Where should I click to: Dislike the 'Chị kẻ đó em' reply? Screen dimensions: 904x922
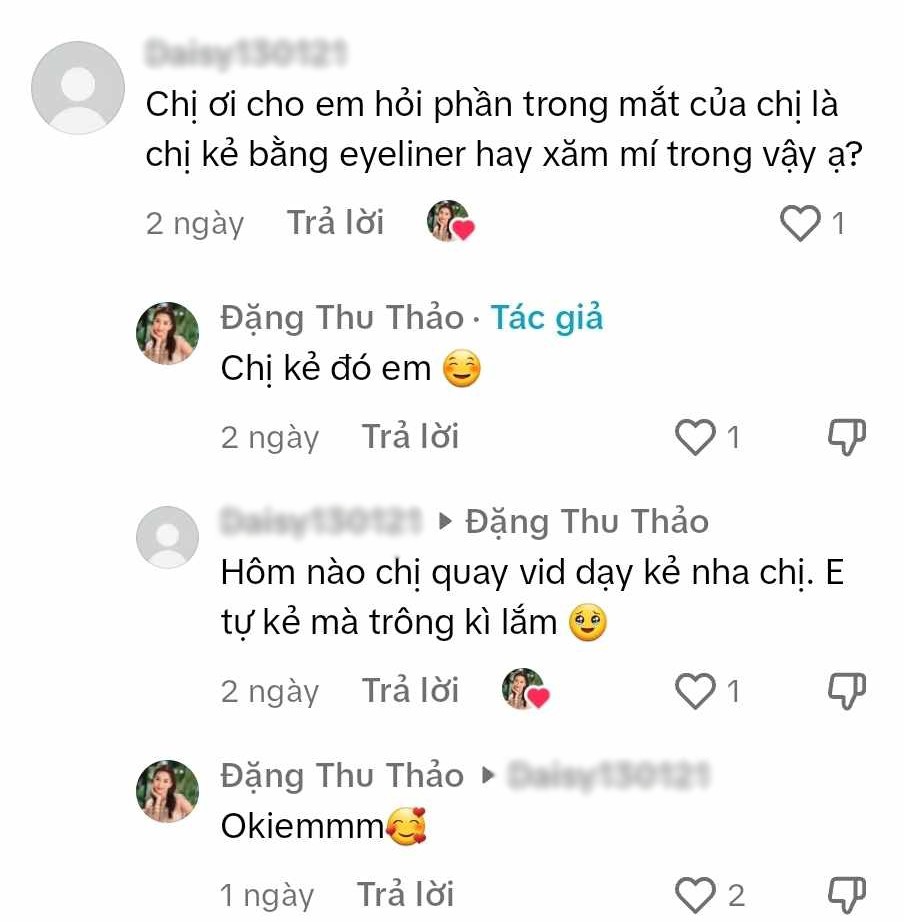point(847,437)
